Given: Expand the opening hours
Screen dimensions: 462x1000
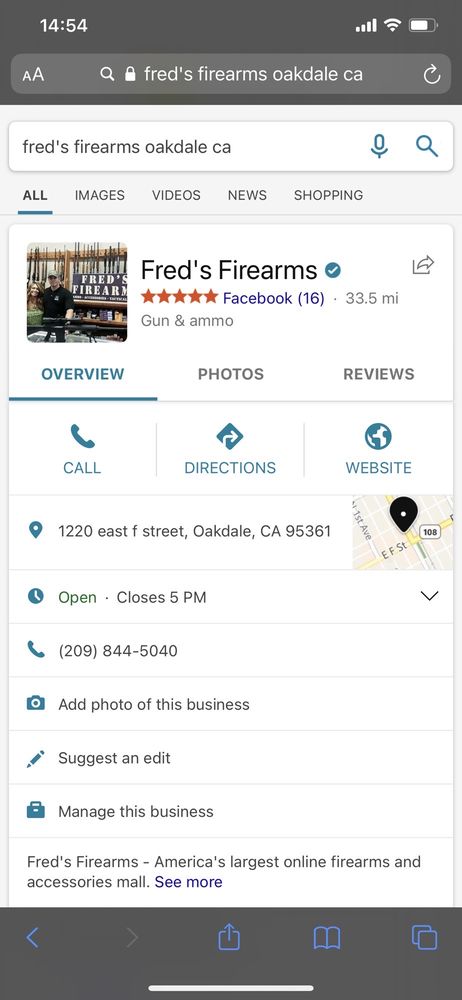Looking at the screenshot, I should (x=429, y=596).
